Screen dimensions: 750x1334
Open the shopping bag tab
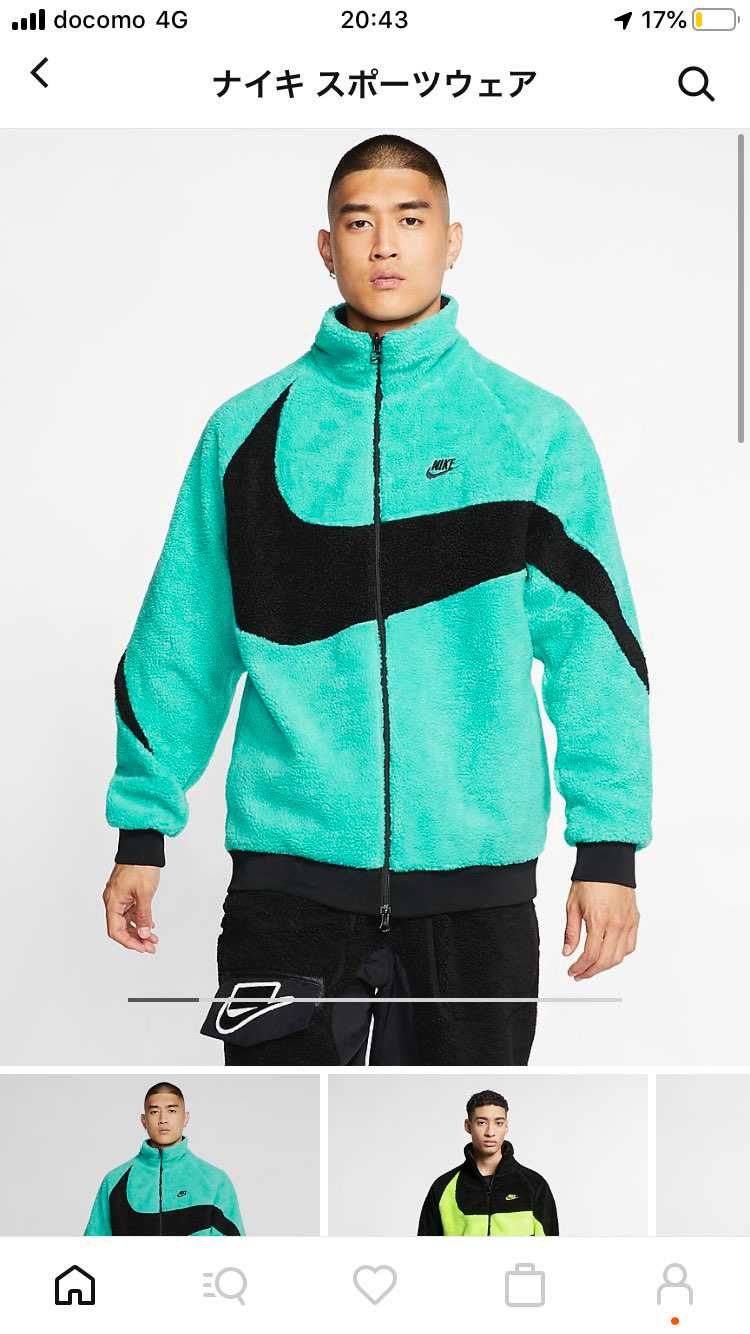click(x=525, y=1285)
